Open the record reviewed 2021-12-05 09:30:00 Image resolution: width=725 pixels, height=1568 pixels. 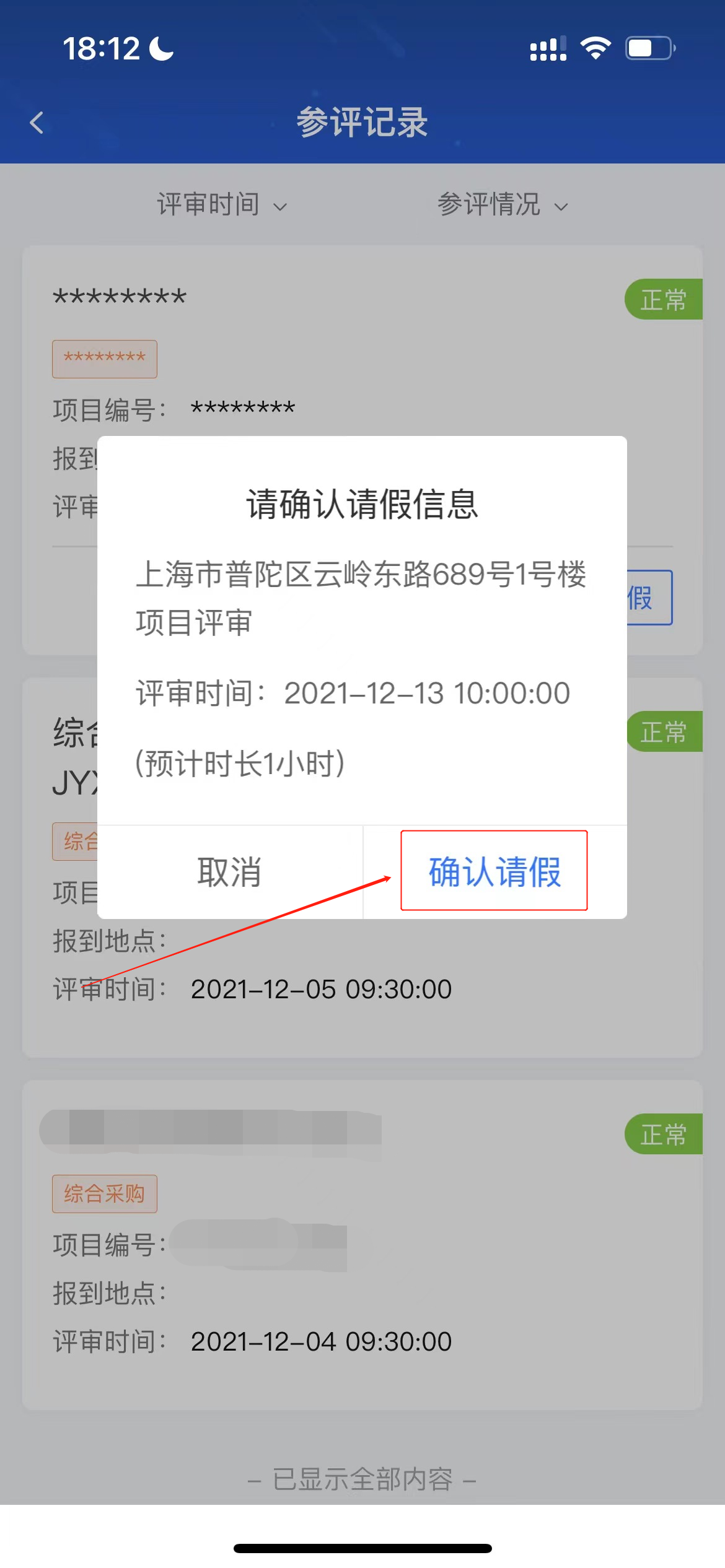362,988
